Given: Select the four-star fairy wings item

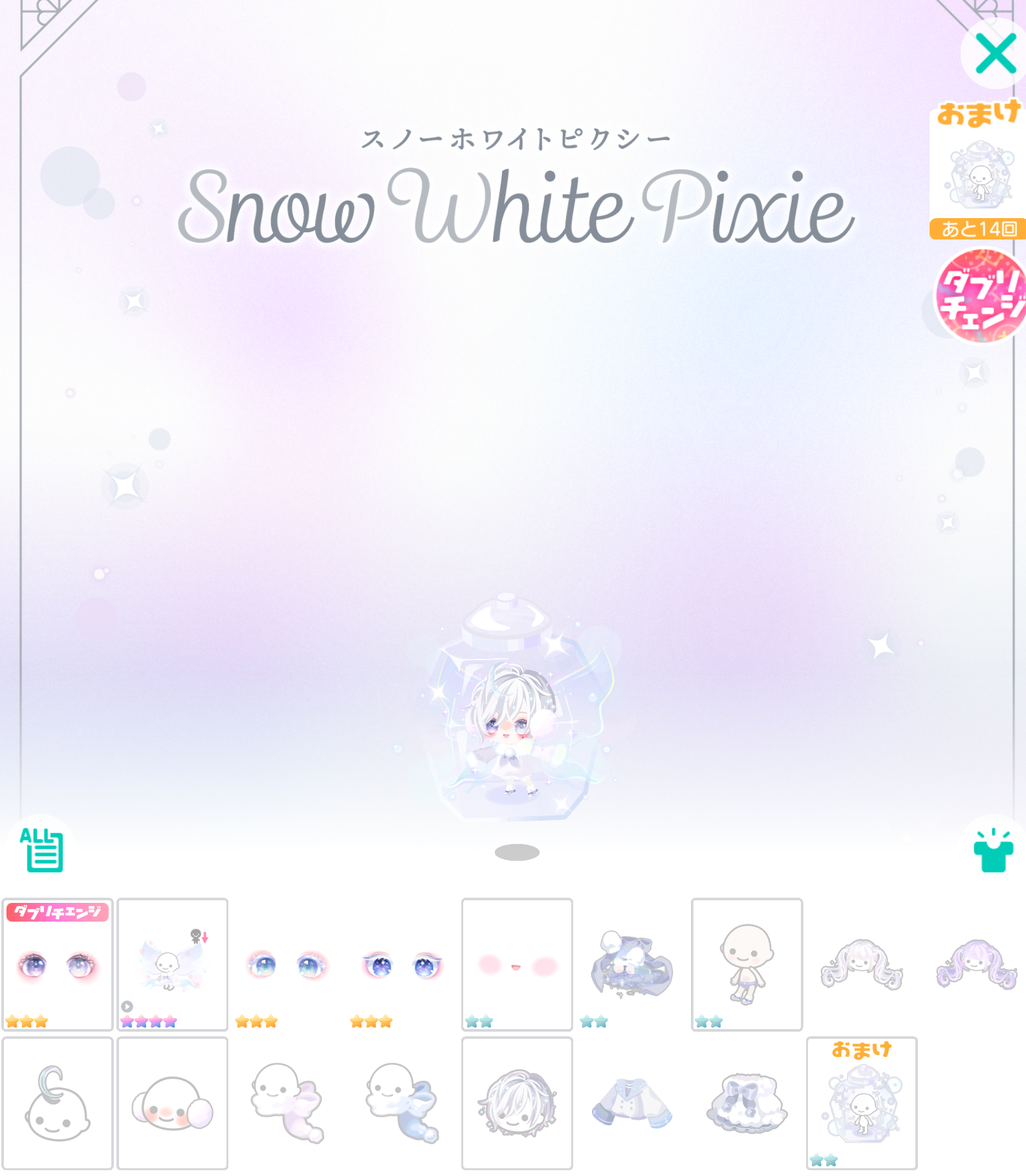Looking at the screenshot, I should tap(172, 964).
